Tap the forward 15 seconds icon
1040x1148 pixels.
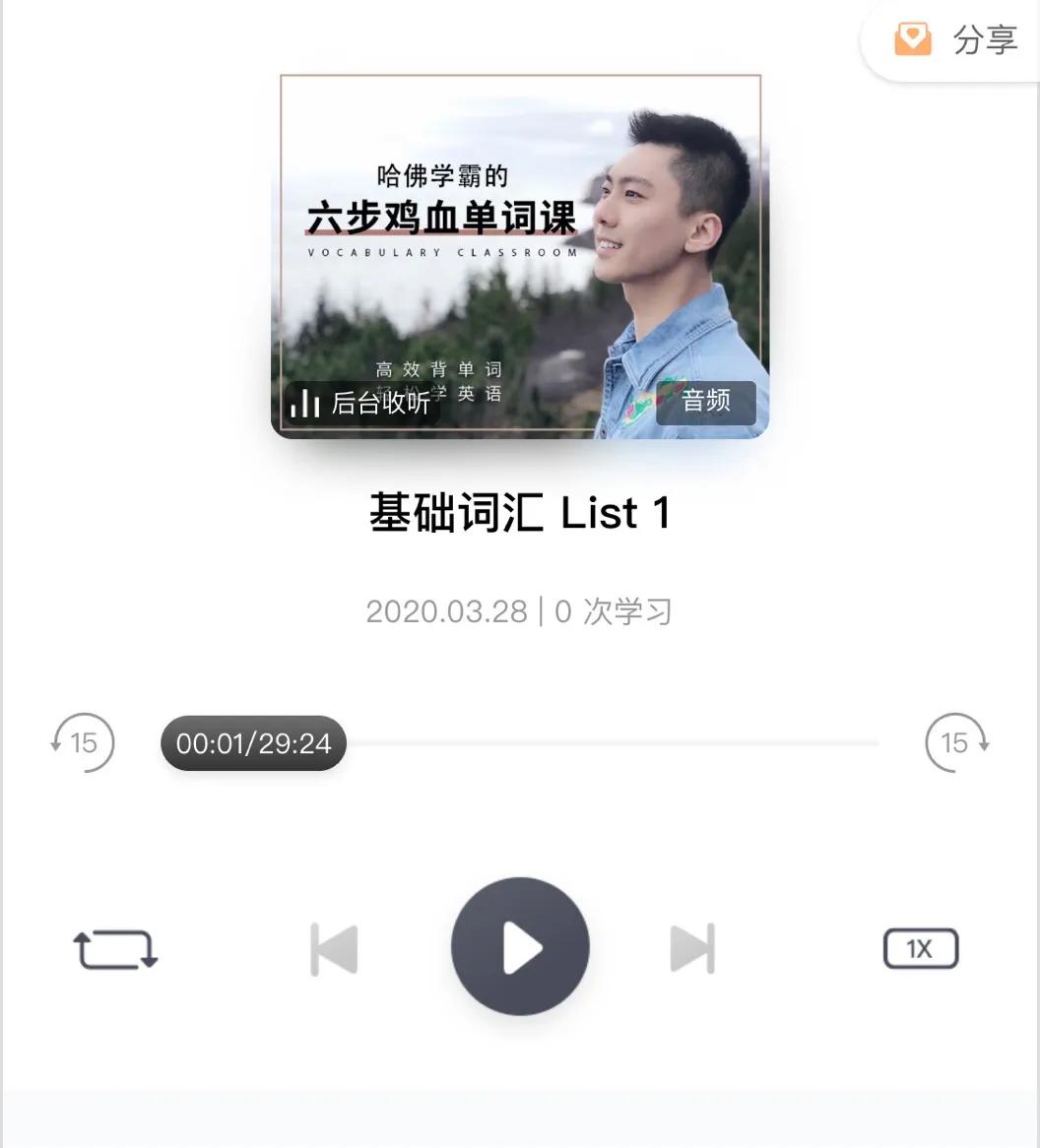(956, 743)
